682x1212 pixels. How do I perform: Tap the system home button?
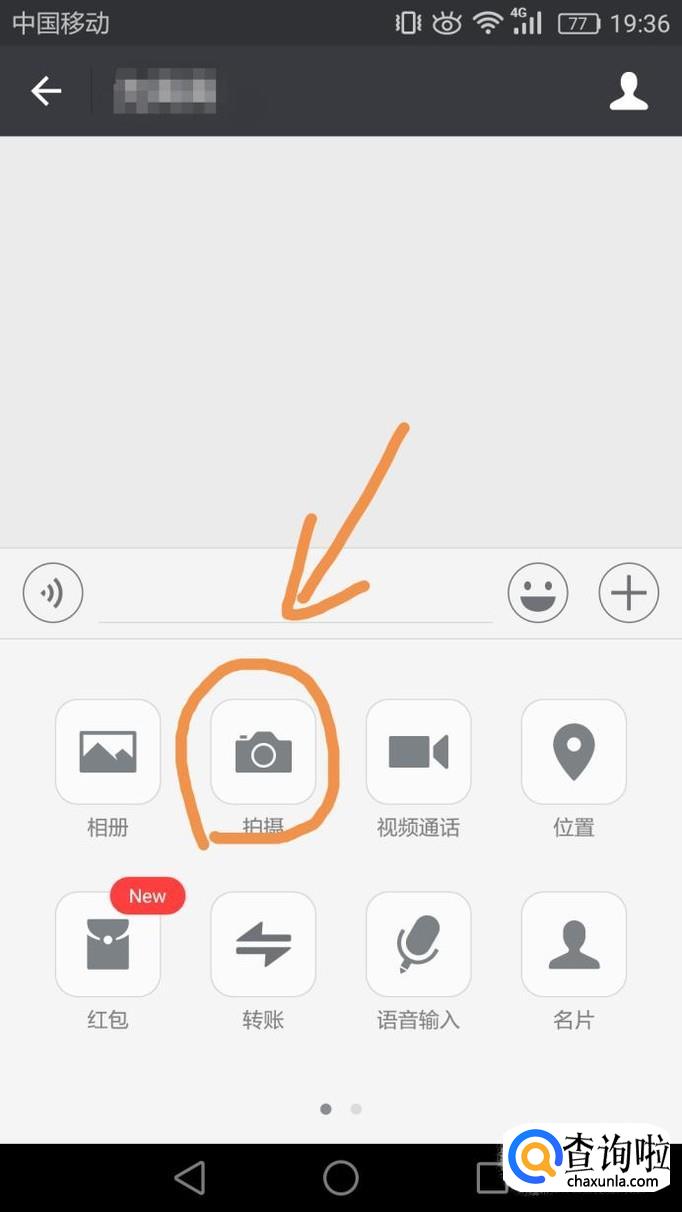click(x=341, y=1178)
